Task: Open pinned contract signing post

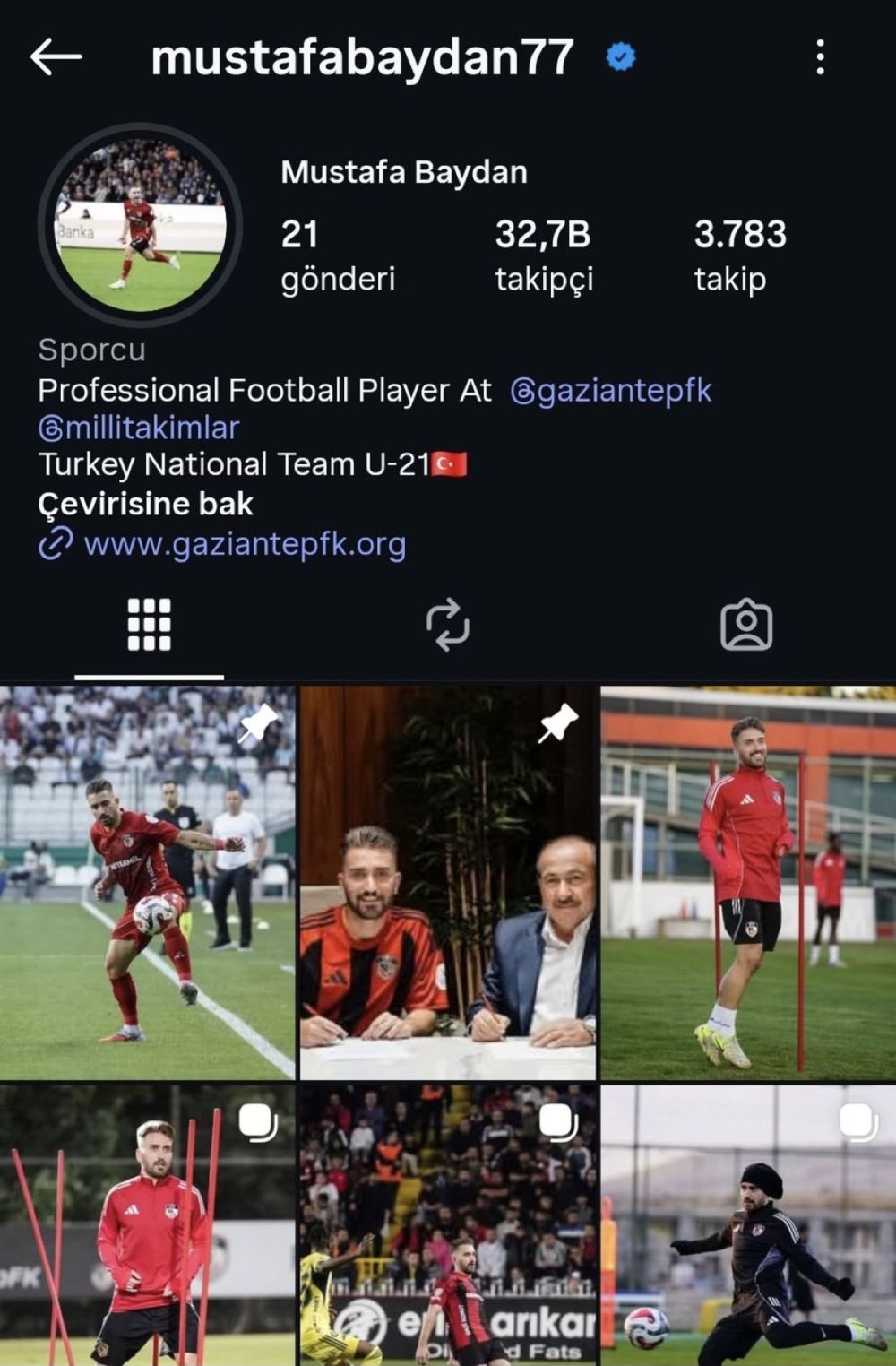Action: [447, 883]
